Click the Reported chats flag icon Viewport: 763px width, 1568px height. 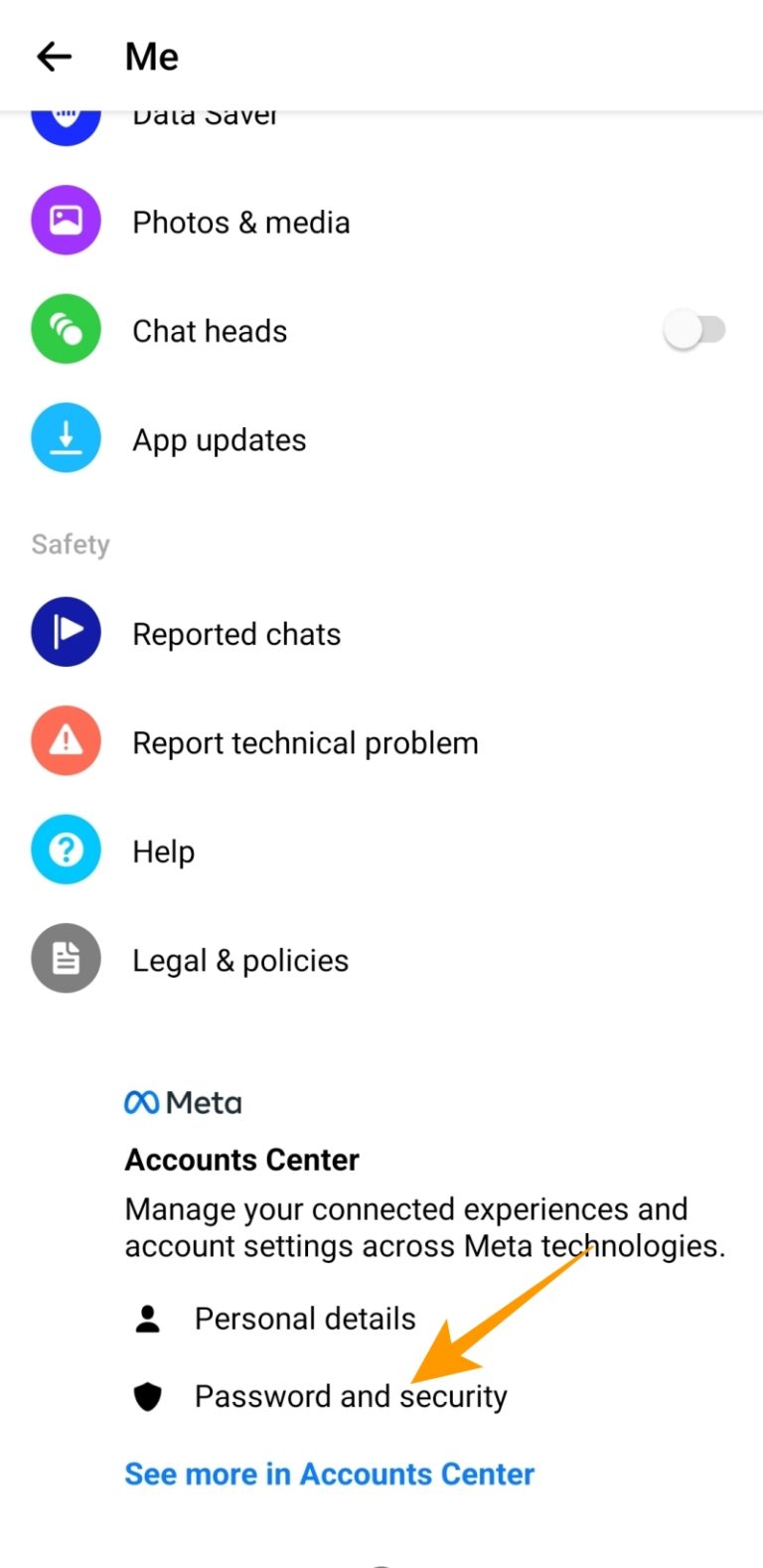[66, 632]
